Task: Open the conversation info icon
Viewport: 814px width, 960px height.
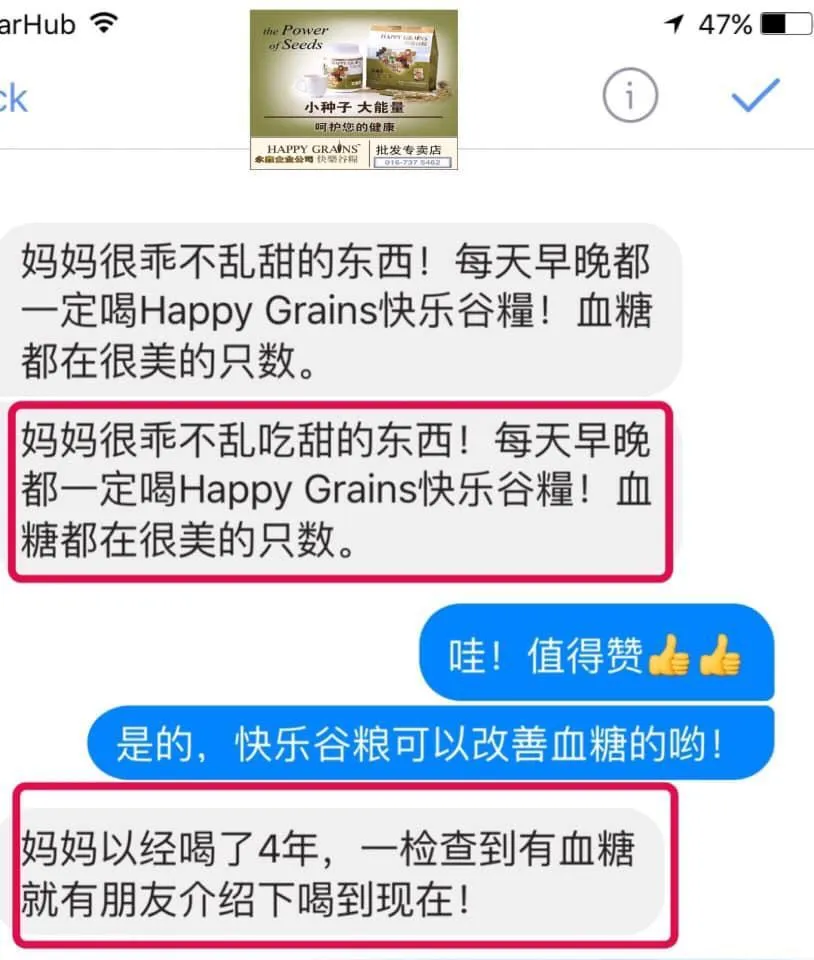Action: [x=630, y=95]
